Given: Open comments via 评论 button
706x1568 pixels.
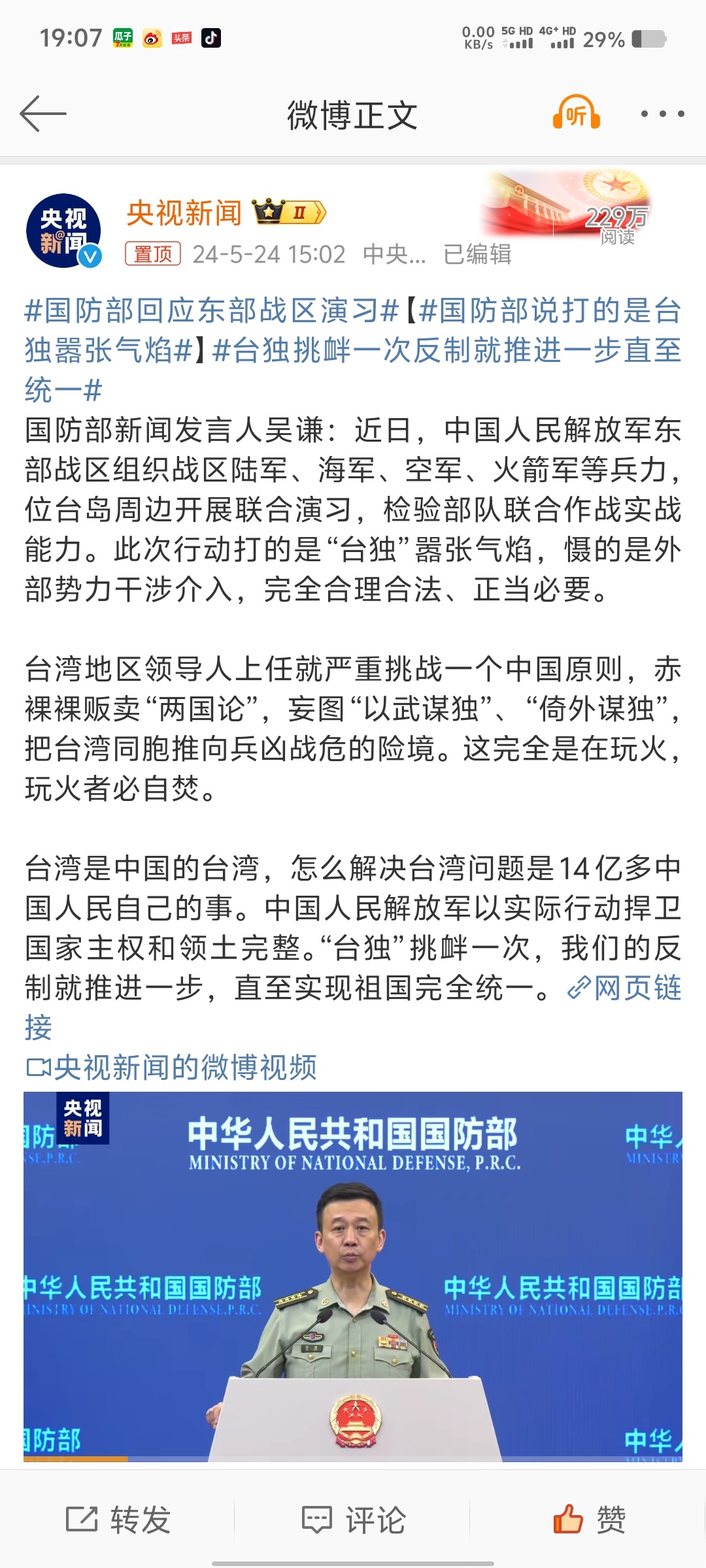Looking at the screenshot, I should click(353, 1519).
